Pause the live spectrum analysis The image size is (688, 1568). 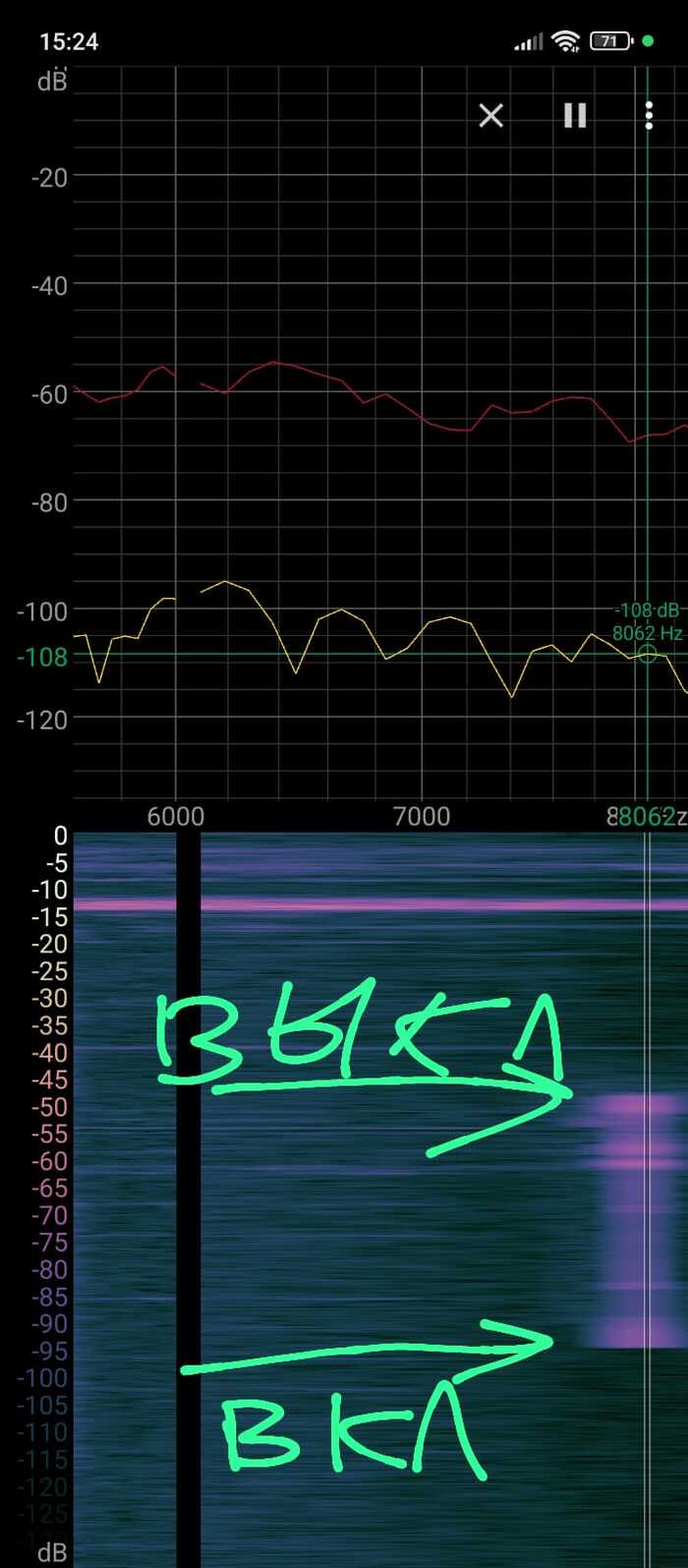[575, 116]
